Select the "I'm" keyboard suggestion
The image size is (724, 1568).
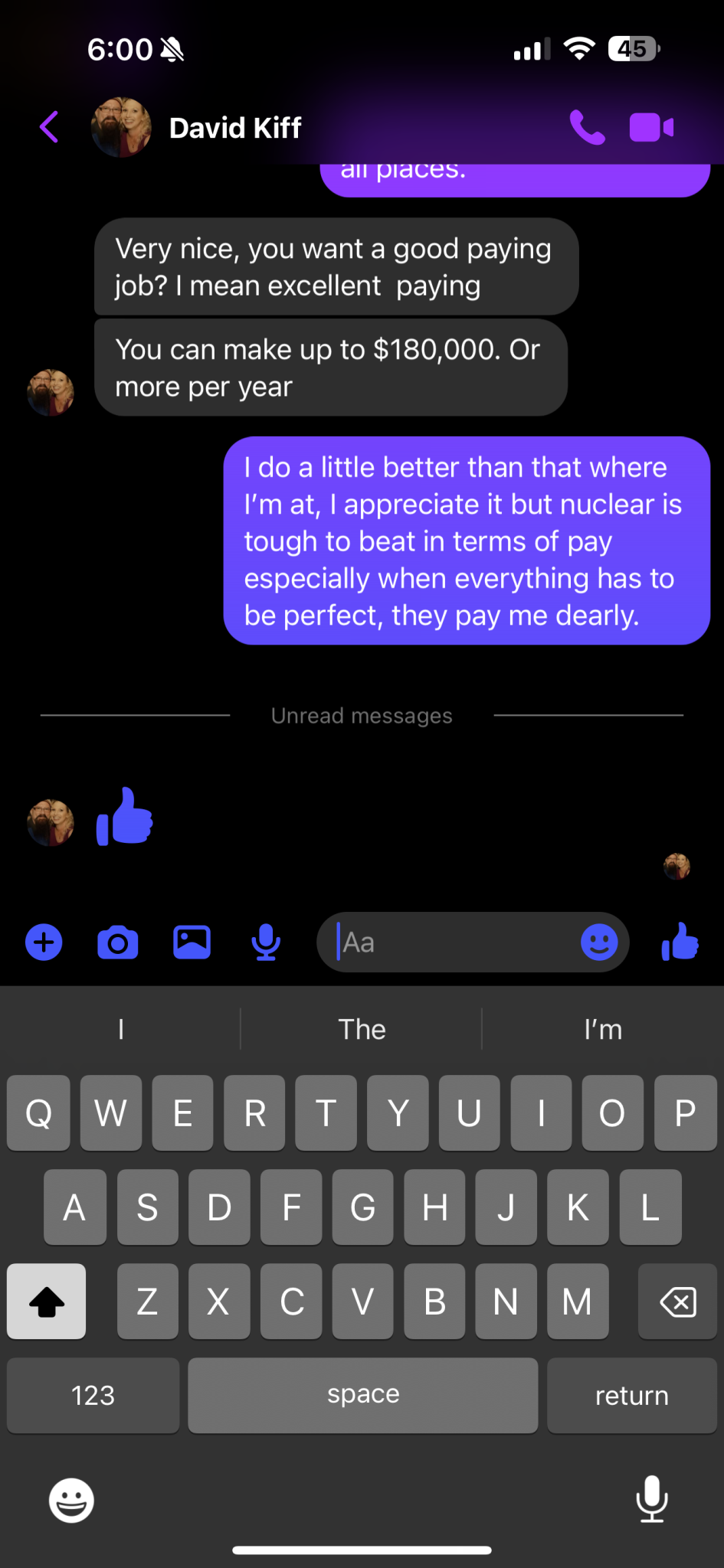pos(603,1029)
